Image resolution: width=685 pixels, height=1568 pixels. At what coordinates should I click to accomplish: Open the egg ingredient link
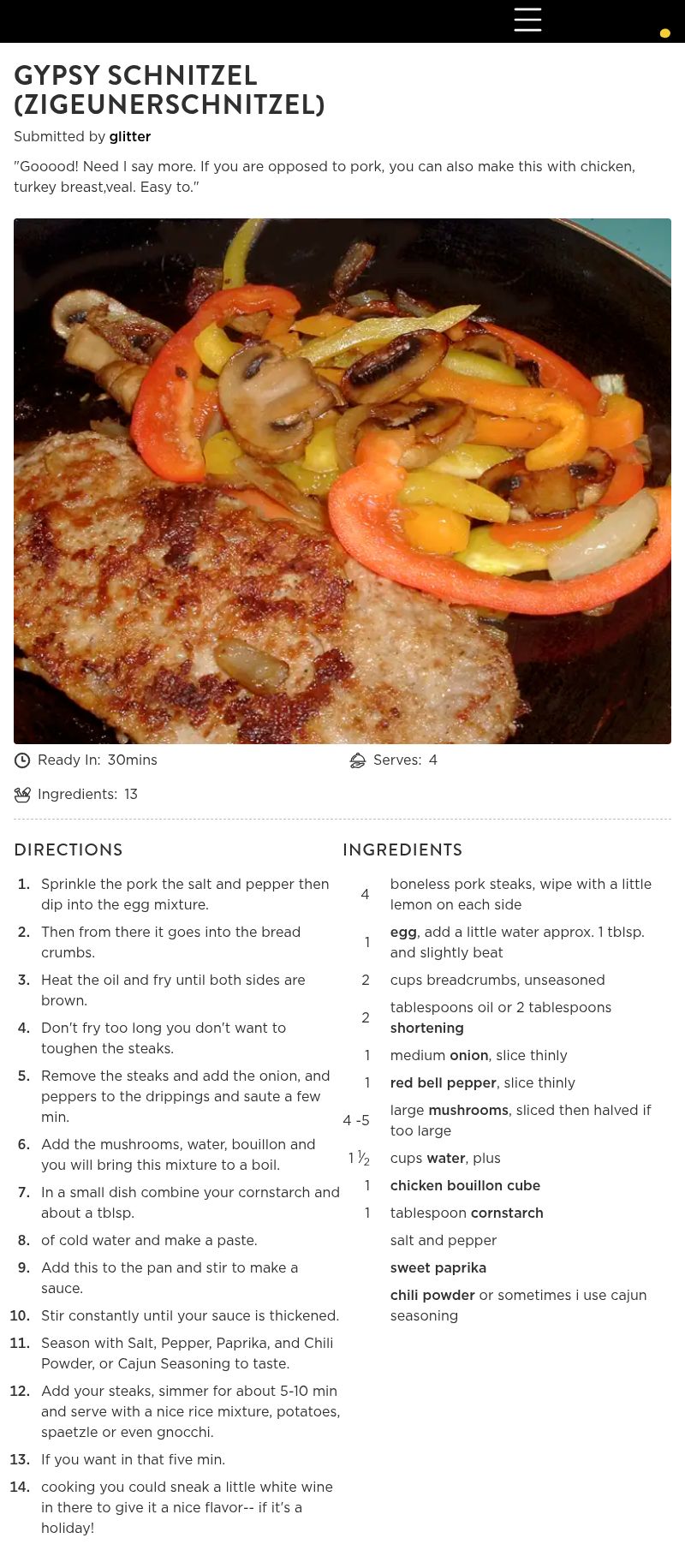coord(403,932)
